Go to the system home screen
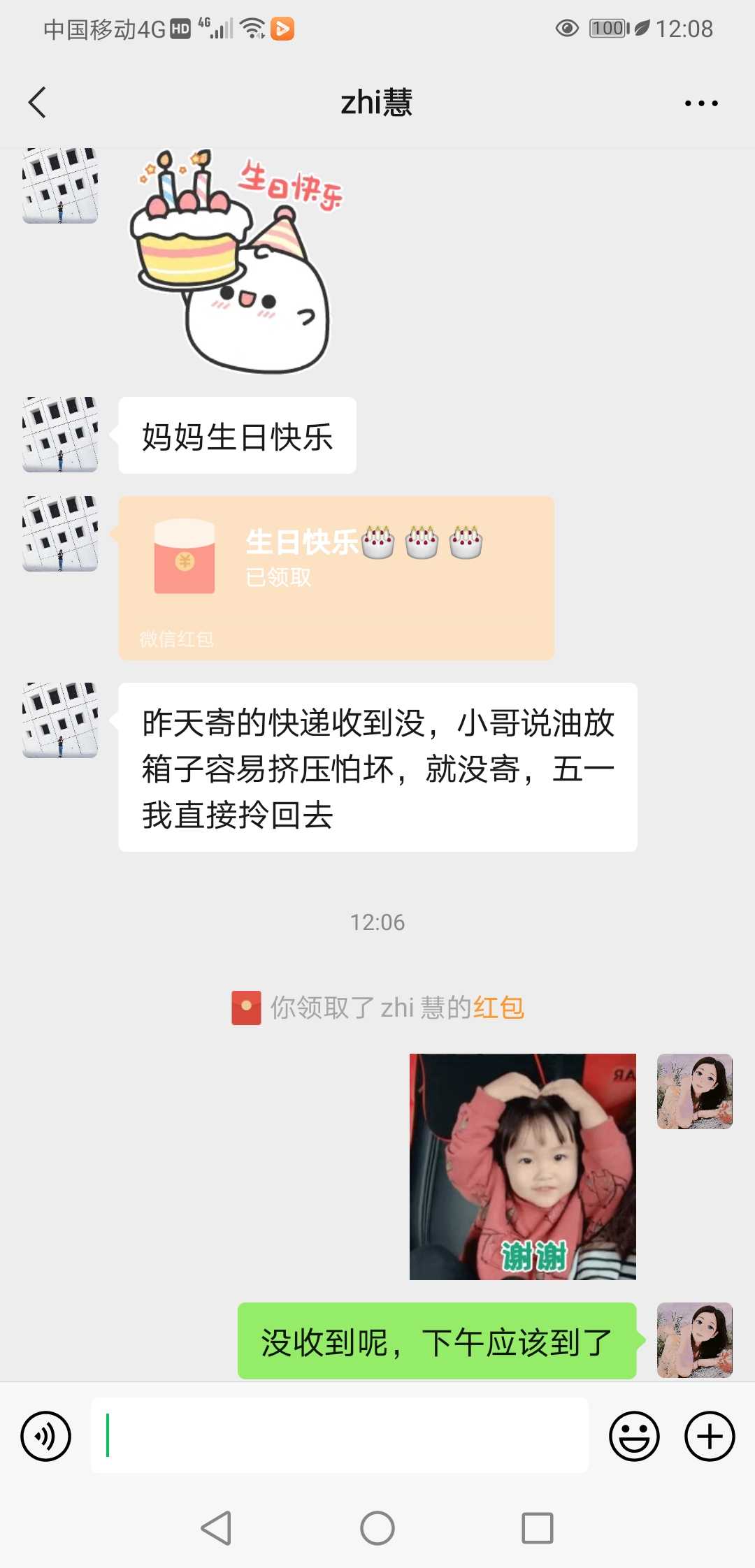 point(377,1528)
